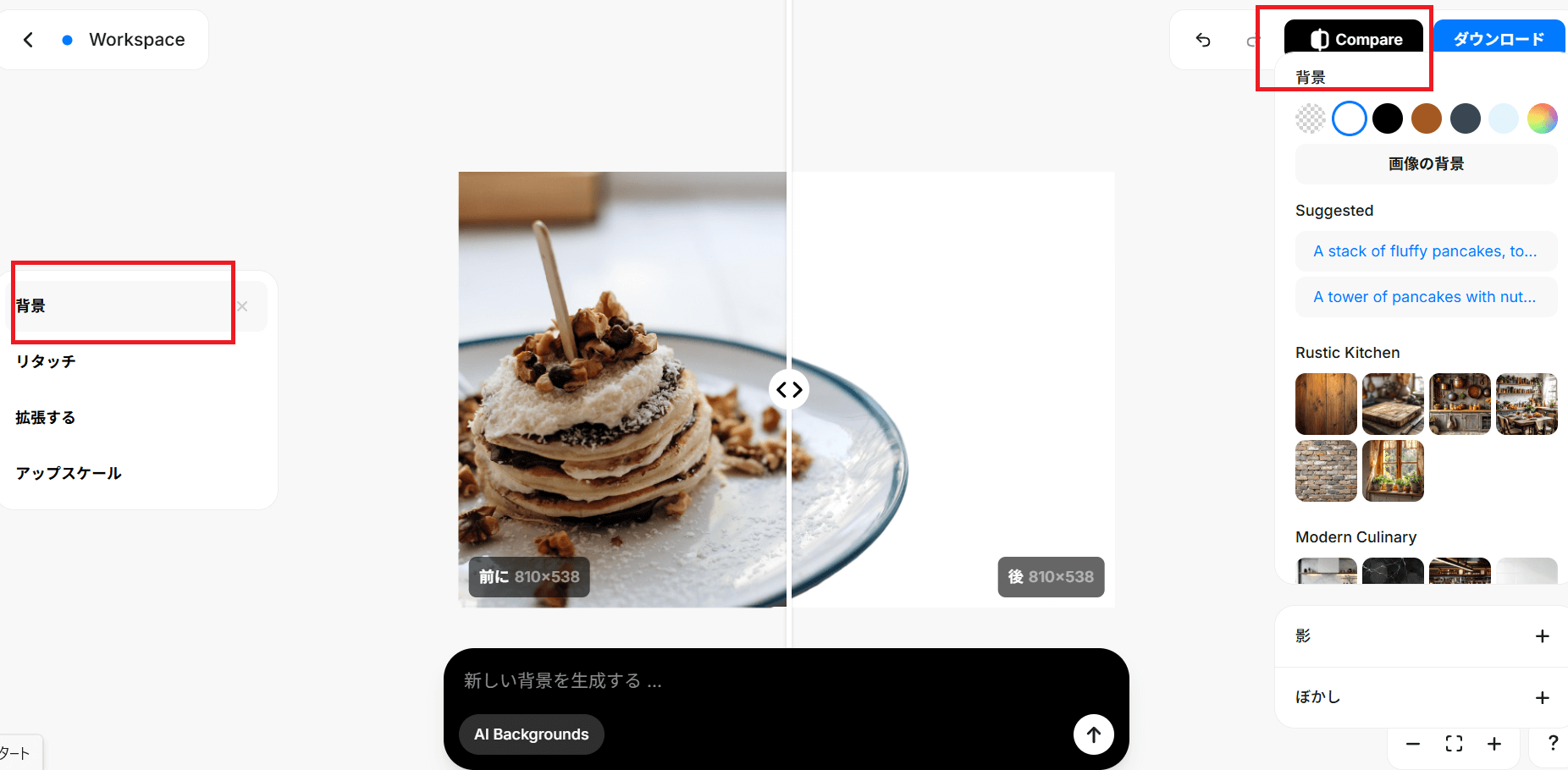This screenshot has height=770, width=1568.
Task: Open the アップスケール tool
Action: 69,473
